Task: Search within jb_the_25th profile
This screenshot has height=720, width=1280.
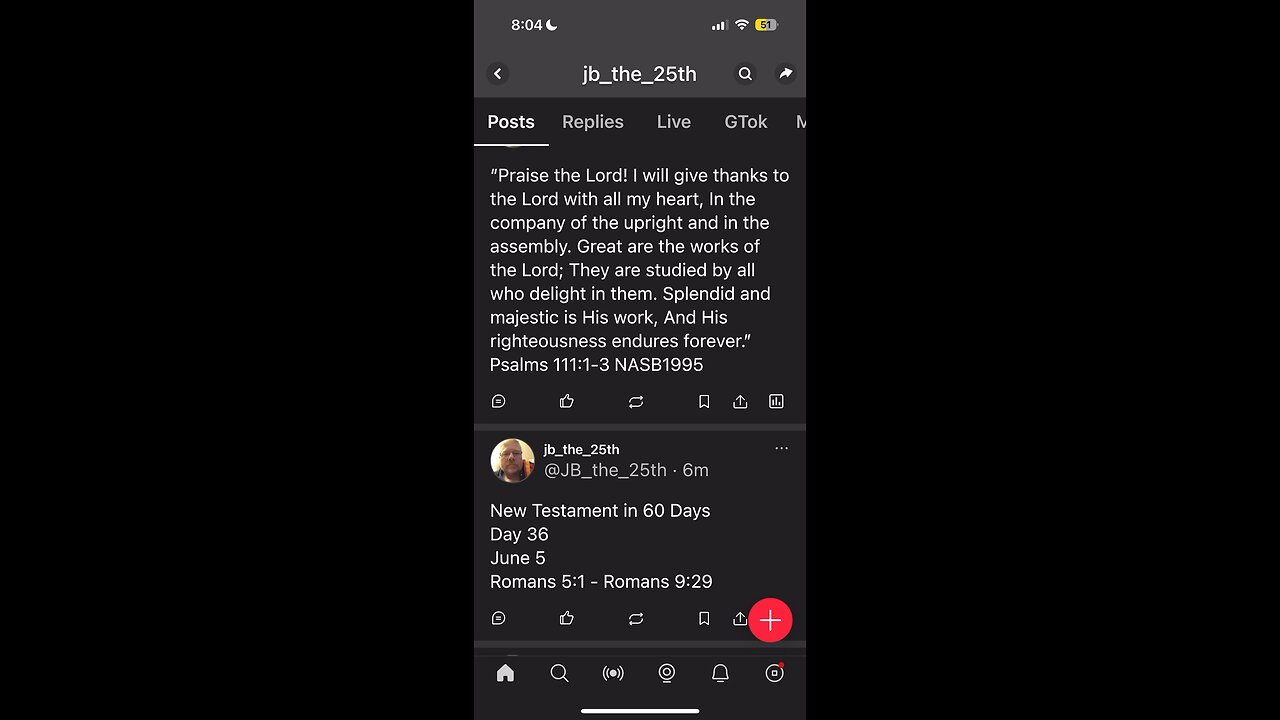Action: point(745,74)
